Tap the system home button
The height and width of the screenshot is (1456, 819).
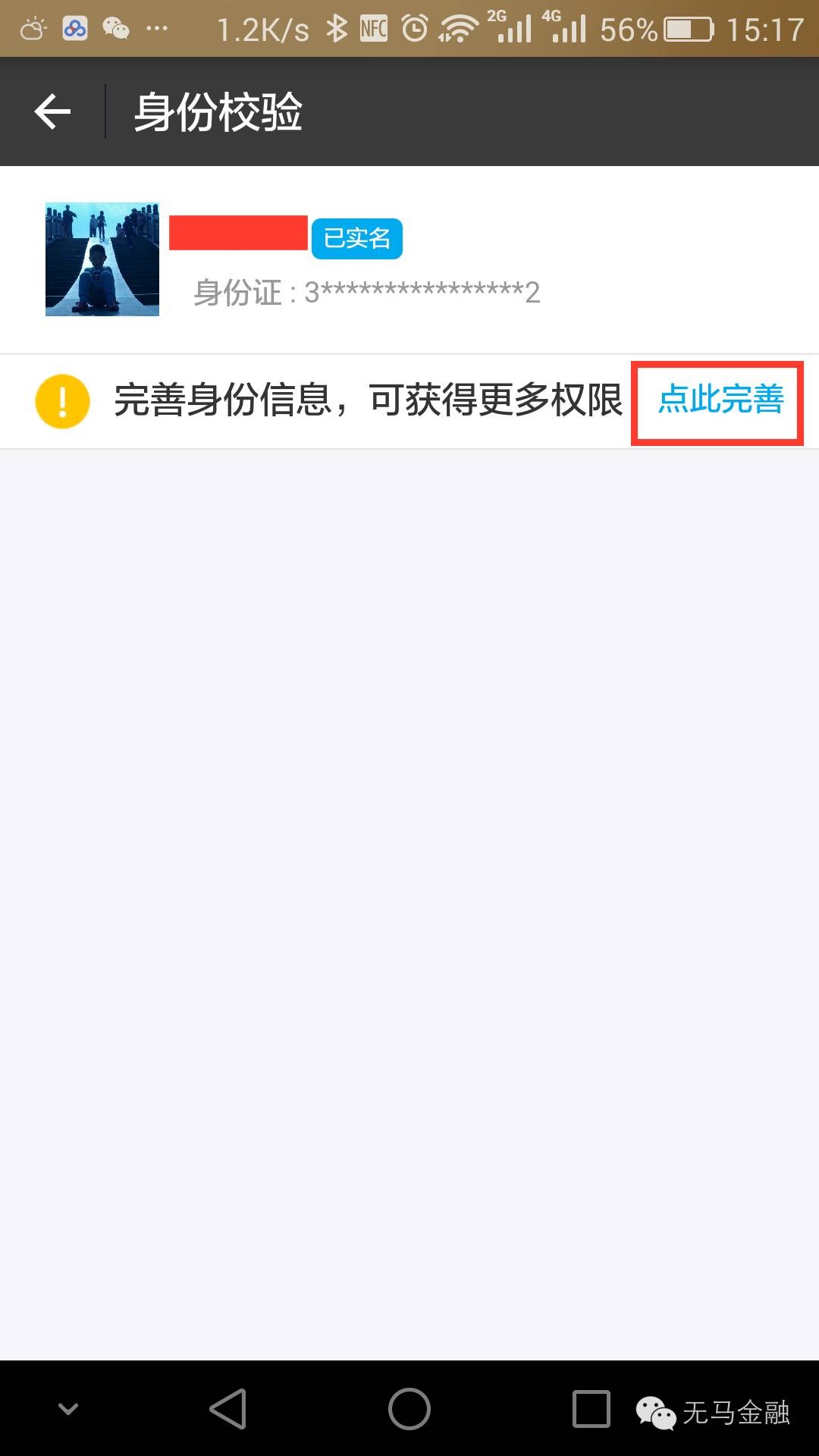(409, 1409)
